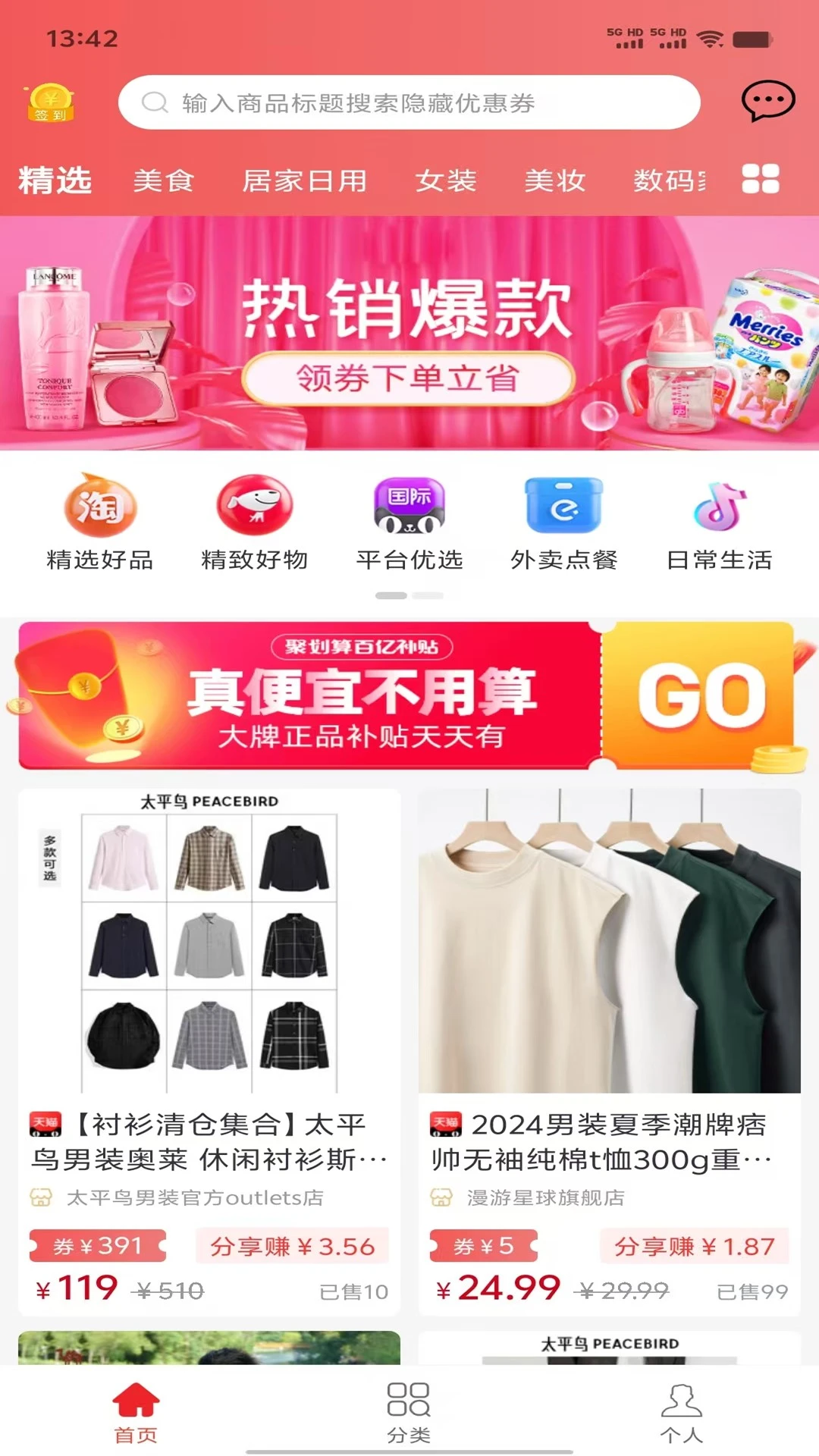Open 精致好物 JD shortcut
Image resolution: width=819 pixels, height=1456 pixels.
(x=255, y=521)
